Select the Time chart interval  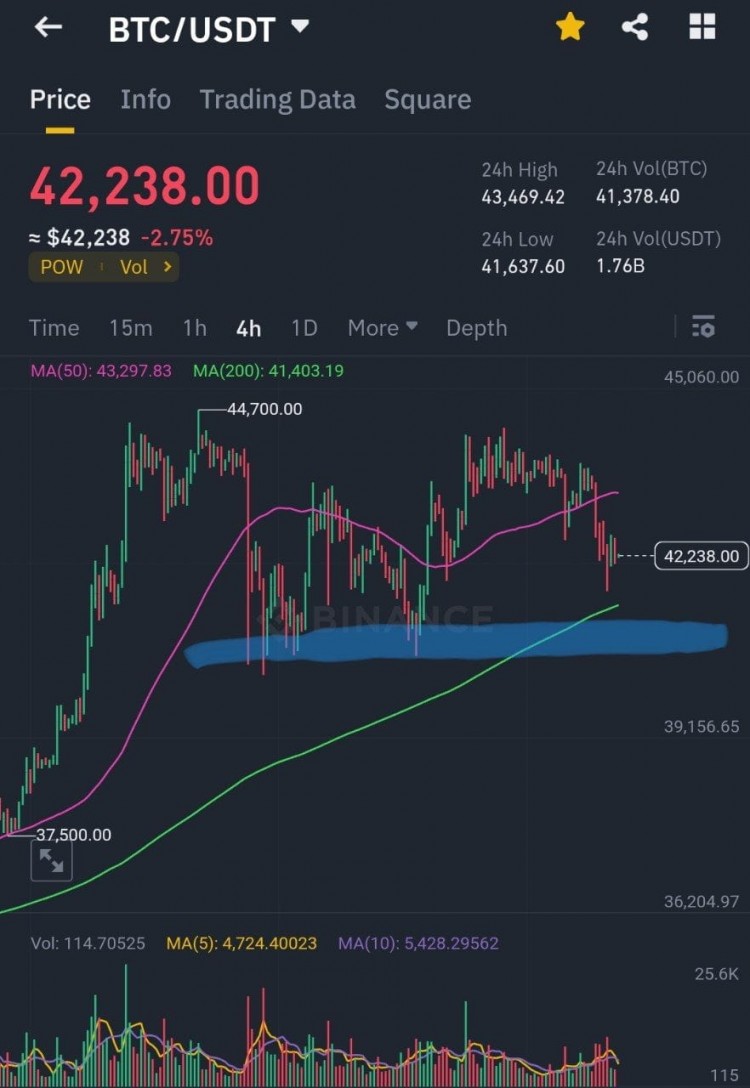coord(54,328)
